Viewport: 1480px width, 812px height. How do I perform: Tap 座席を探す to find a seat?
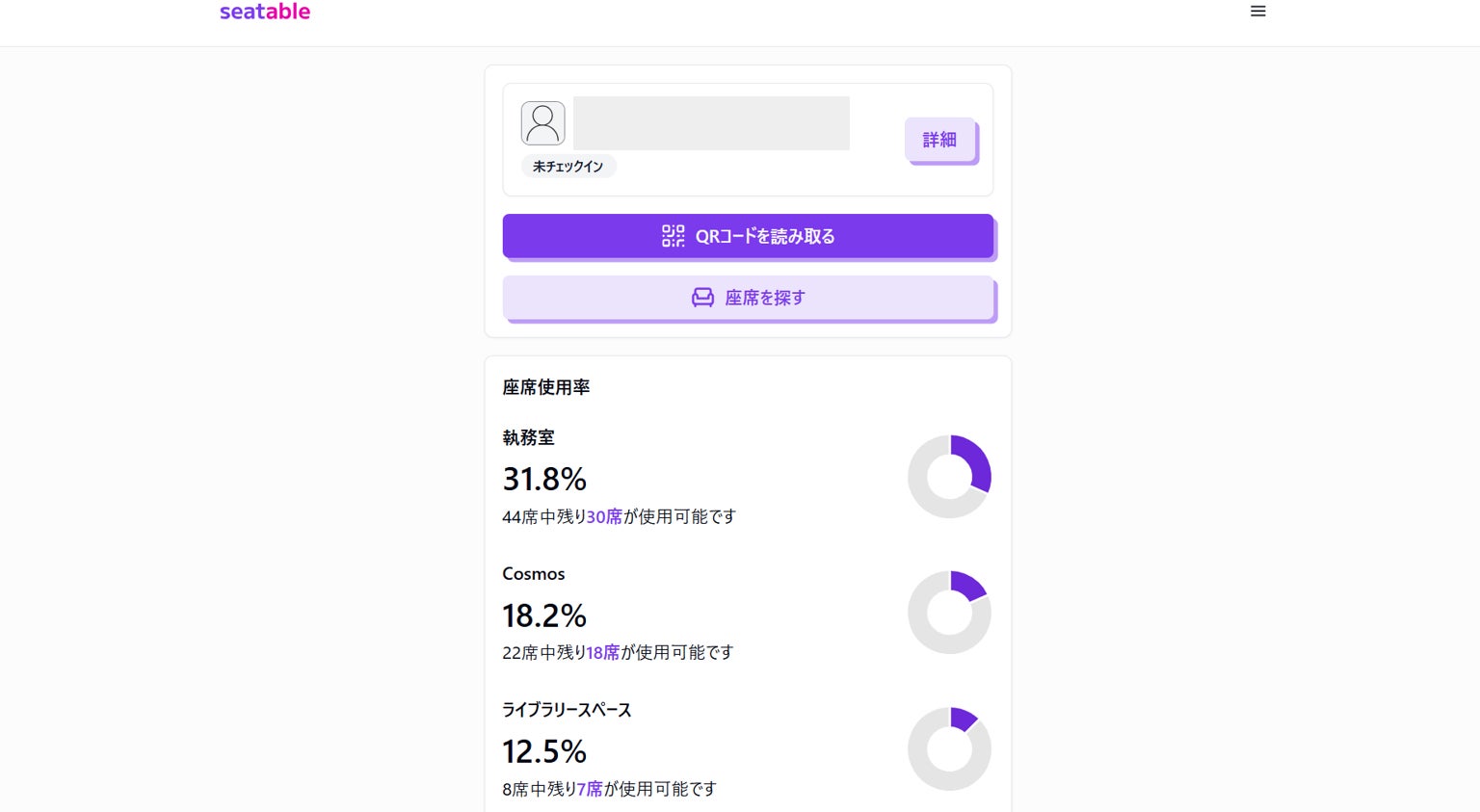pos(748,298)
